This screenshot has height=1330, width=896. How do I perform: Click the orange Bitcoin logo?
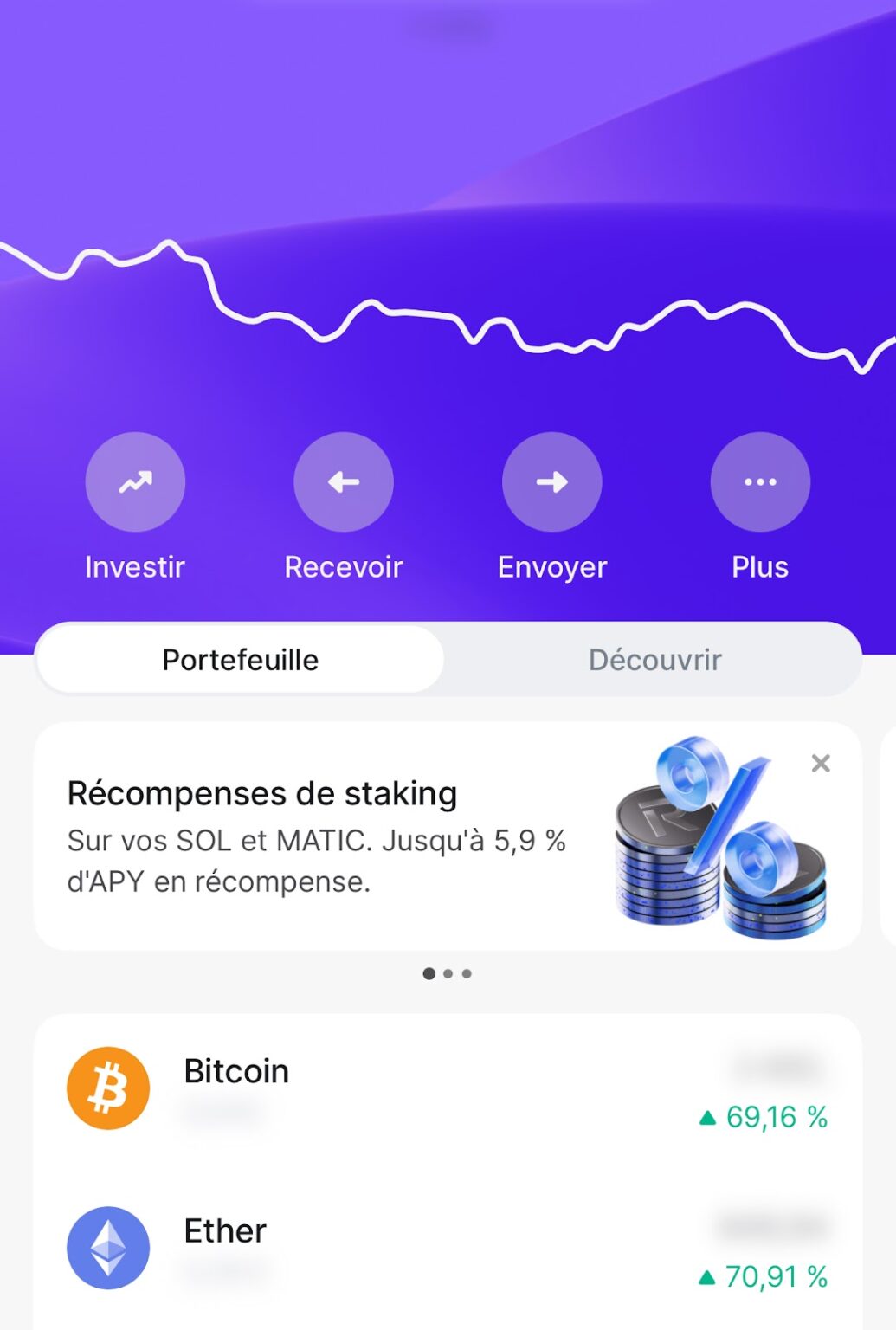(107, 1088)
